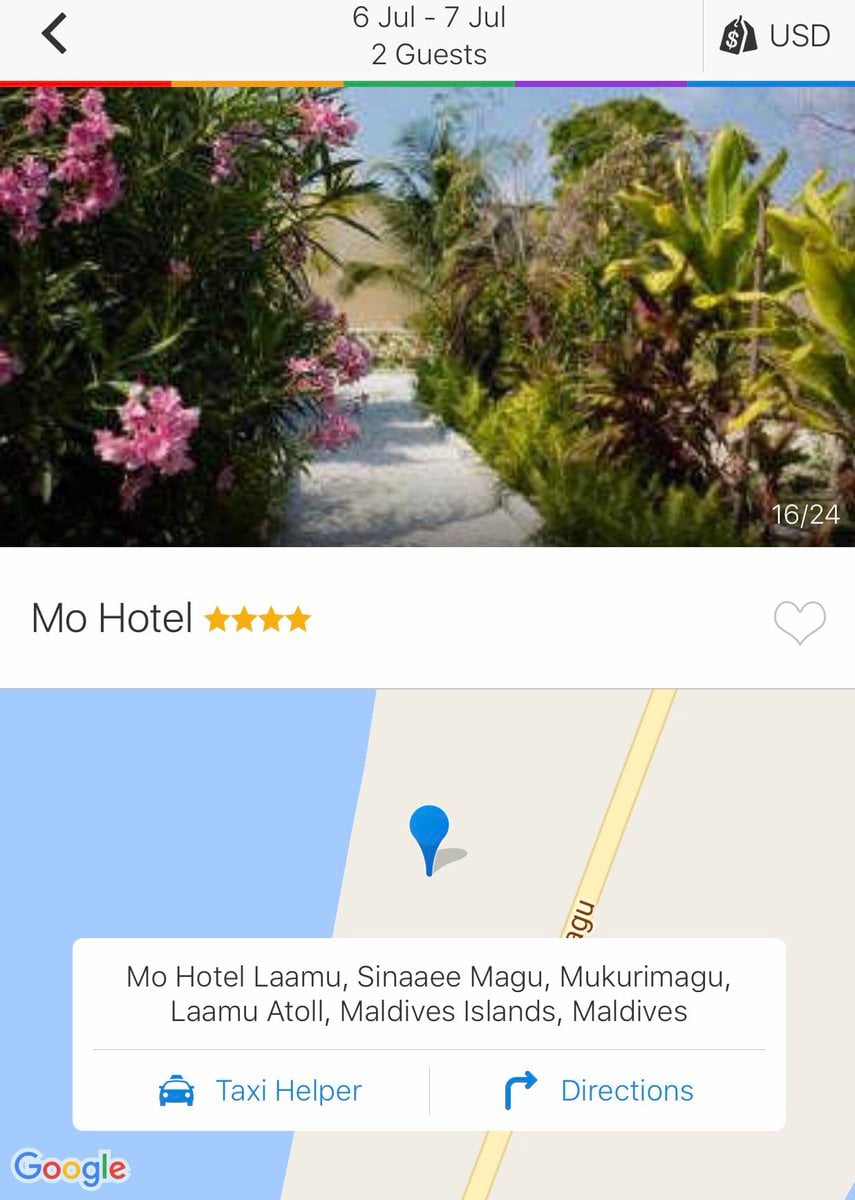This screenshot has width=855, height=1200.
Task: Get Directions to Mo Hotel
Action: (x=598, y=1090)
